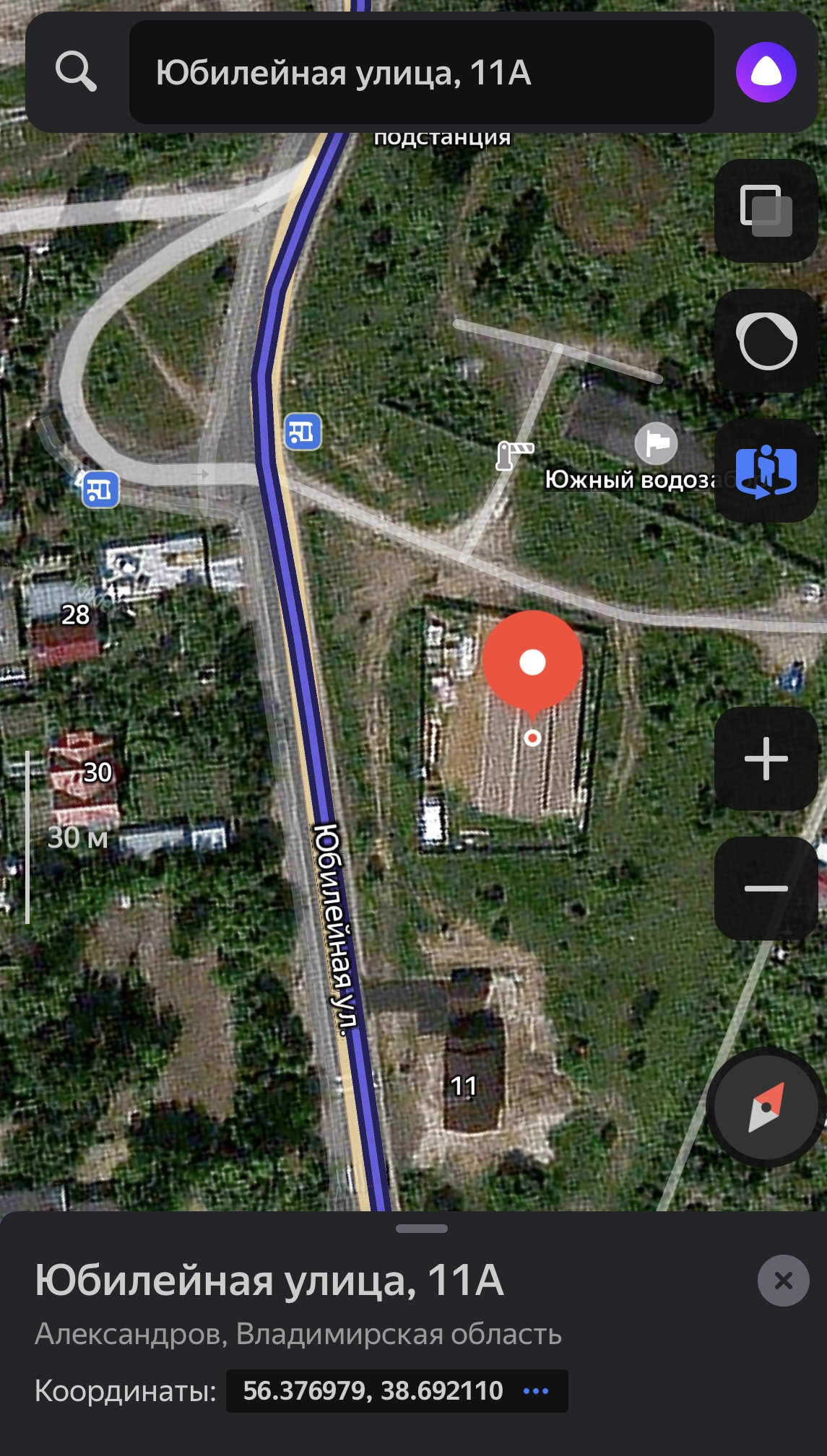Zoom in with the plus button
The width and height of the screenshot is (827, 1456).
click(x=766, y=759)
